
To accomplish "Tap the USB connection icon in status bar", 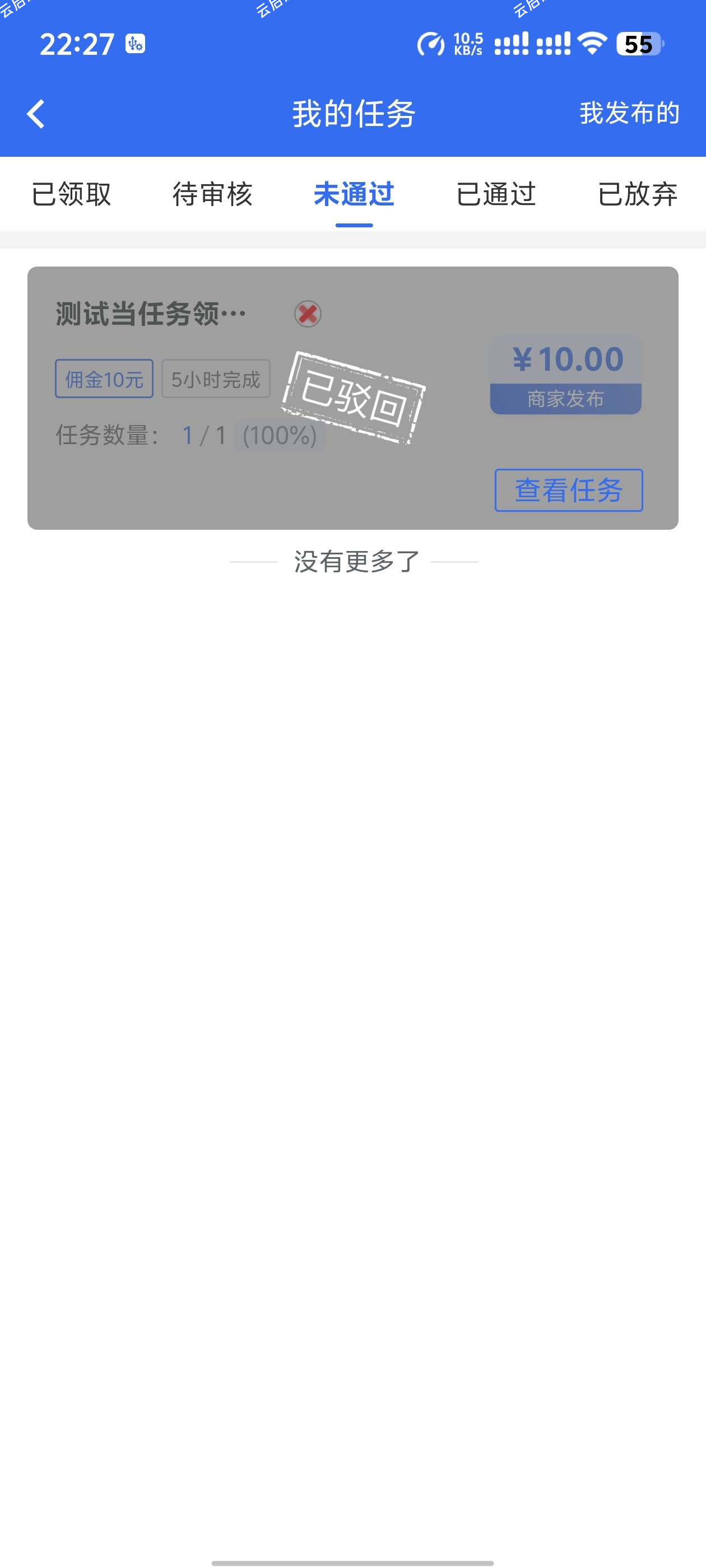I will coord(135,44).
